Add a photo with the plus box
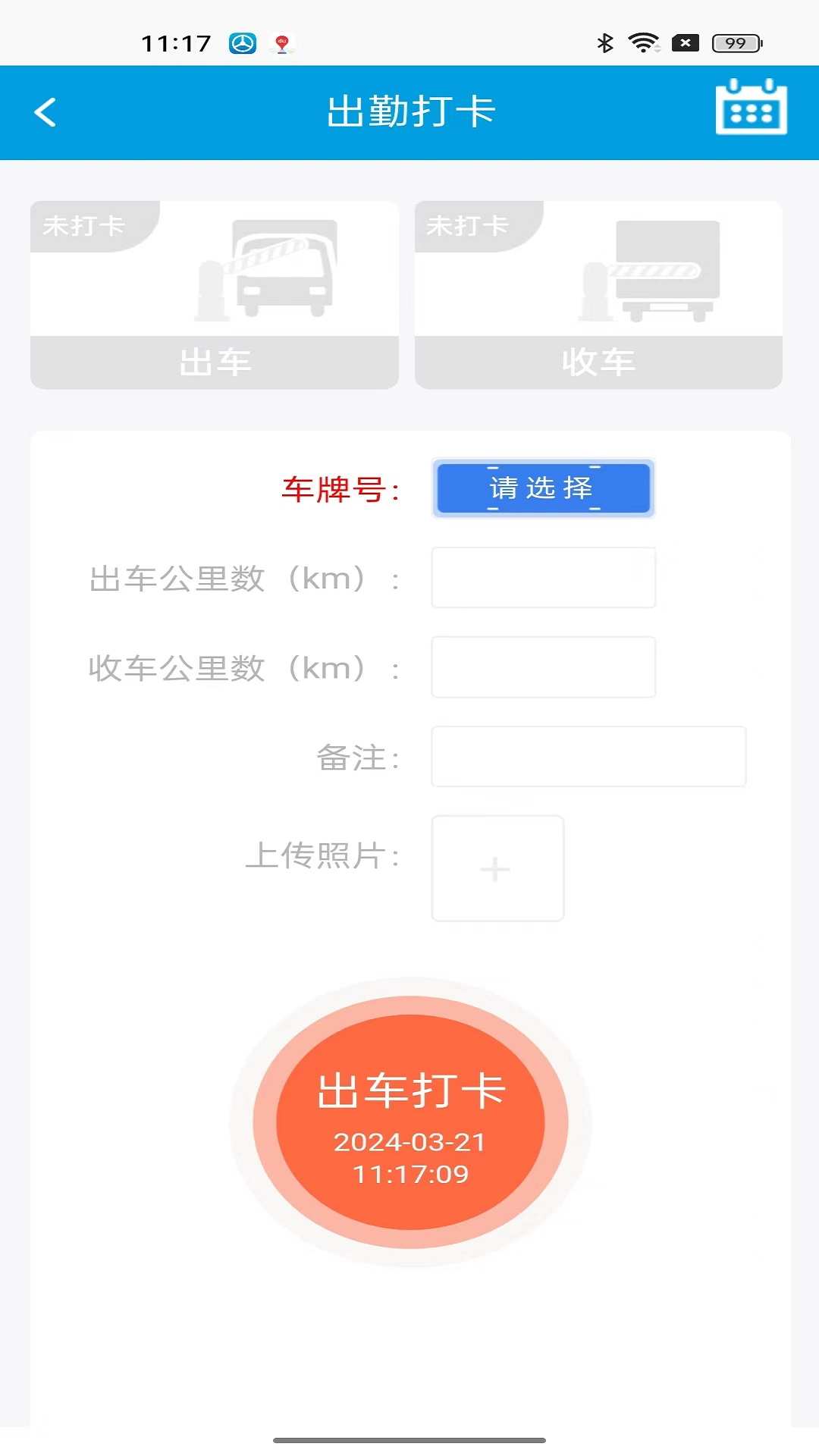Viewport: 819px width, 1456px height. click(x=497, y=869)
